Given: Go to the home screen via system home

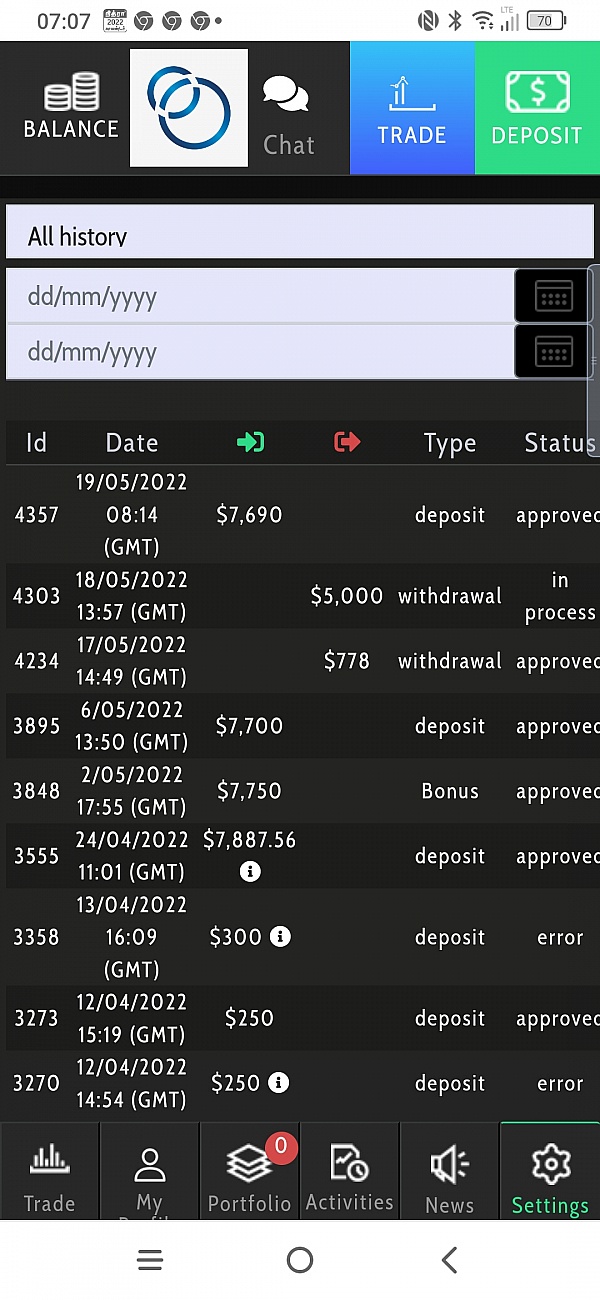Looking at the screenshot, I should (299, 1260).
